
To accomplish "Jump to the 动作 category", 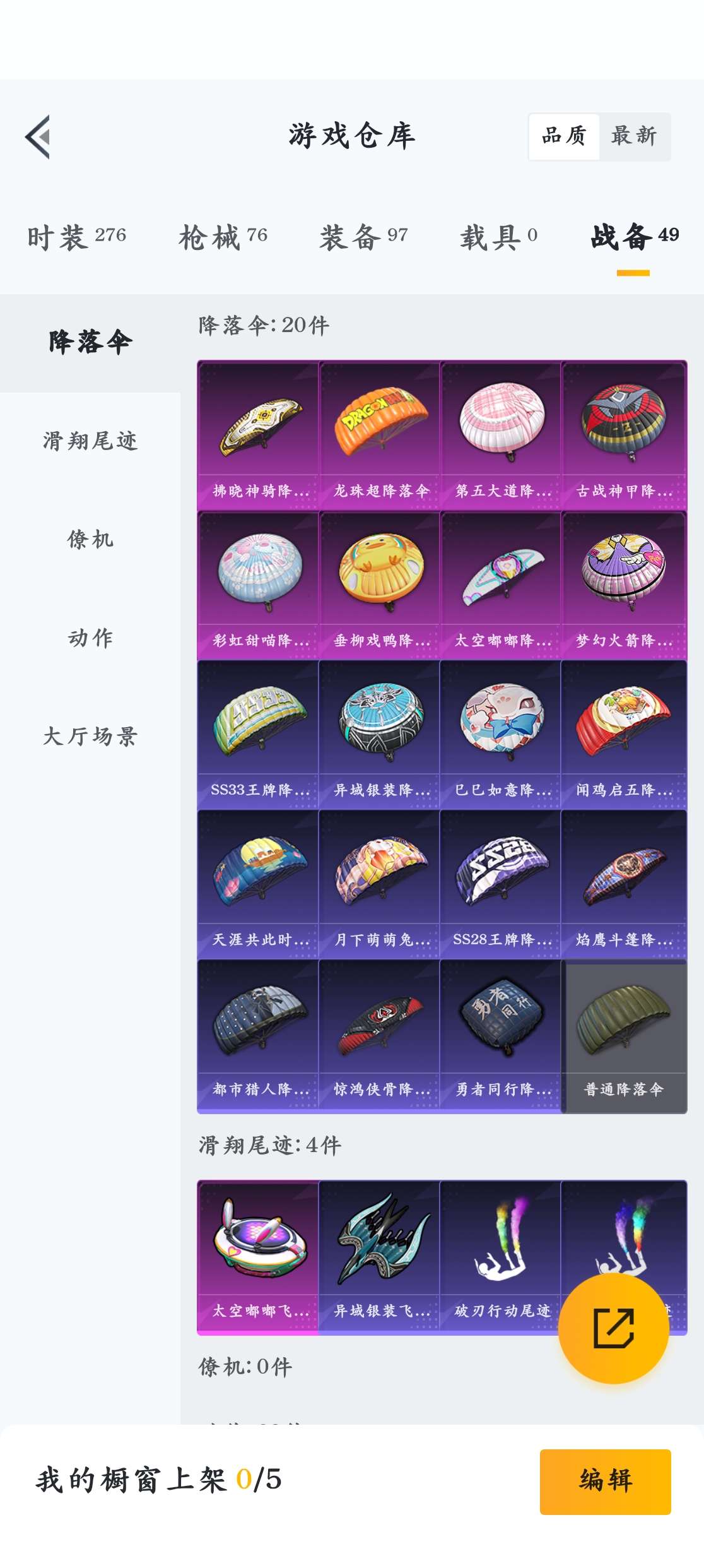I will 90,638.
